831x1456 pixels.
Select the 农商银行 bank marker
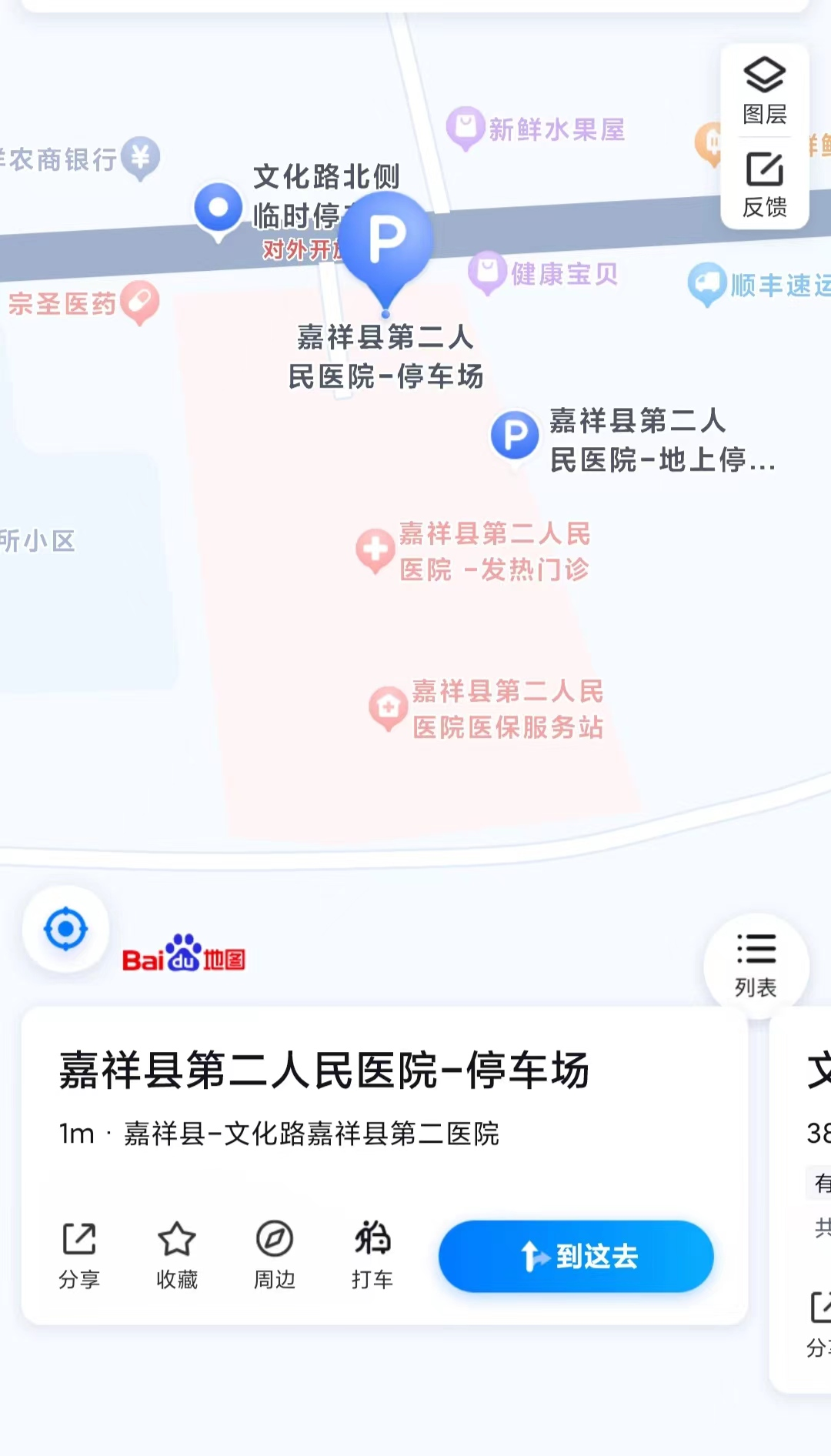[140, 157]
